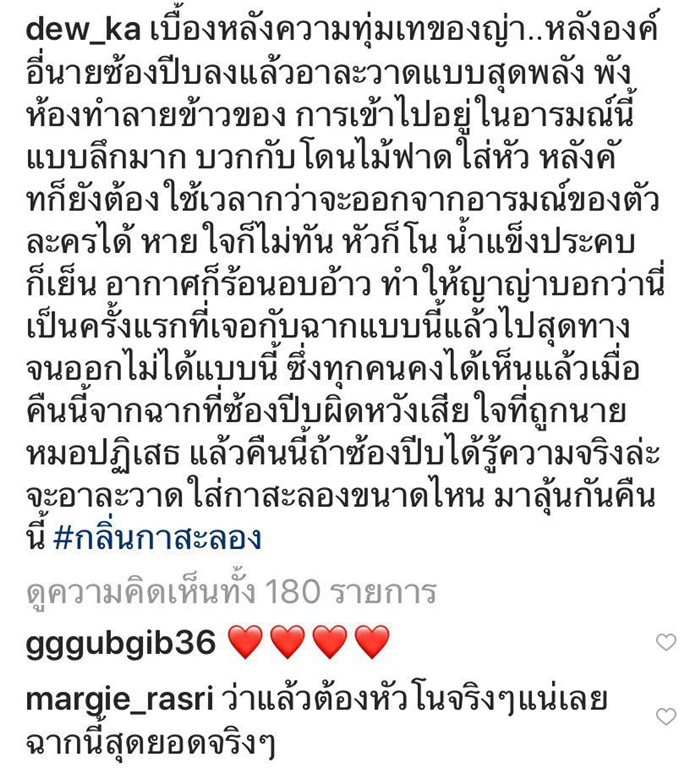Like the comment by margie_rasri
This screenshot has height=768, width=700.
[666, 716]
